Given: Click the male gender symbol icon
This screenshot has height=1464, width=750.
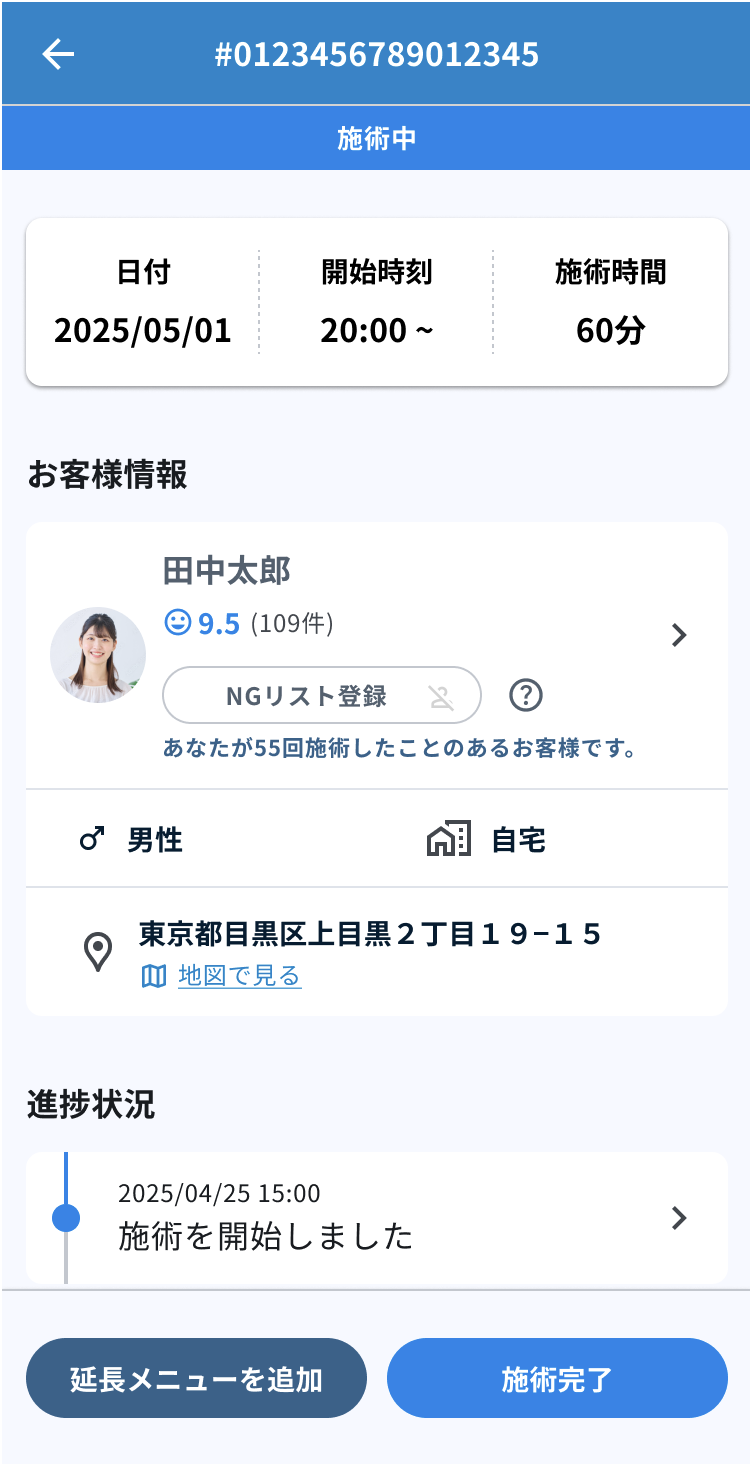Looking at the screenshot, I should tap(92, 840).
